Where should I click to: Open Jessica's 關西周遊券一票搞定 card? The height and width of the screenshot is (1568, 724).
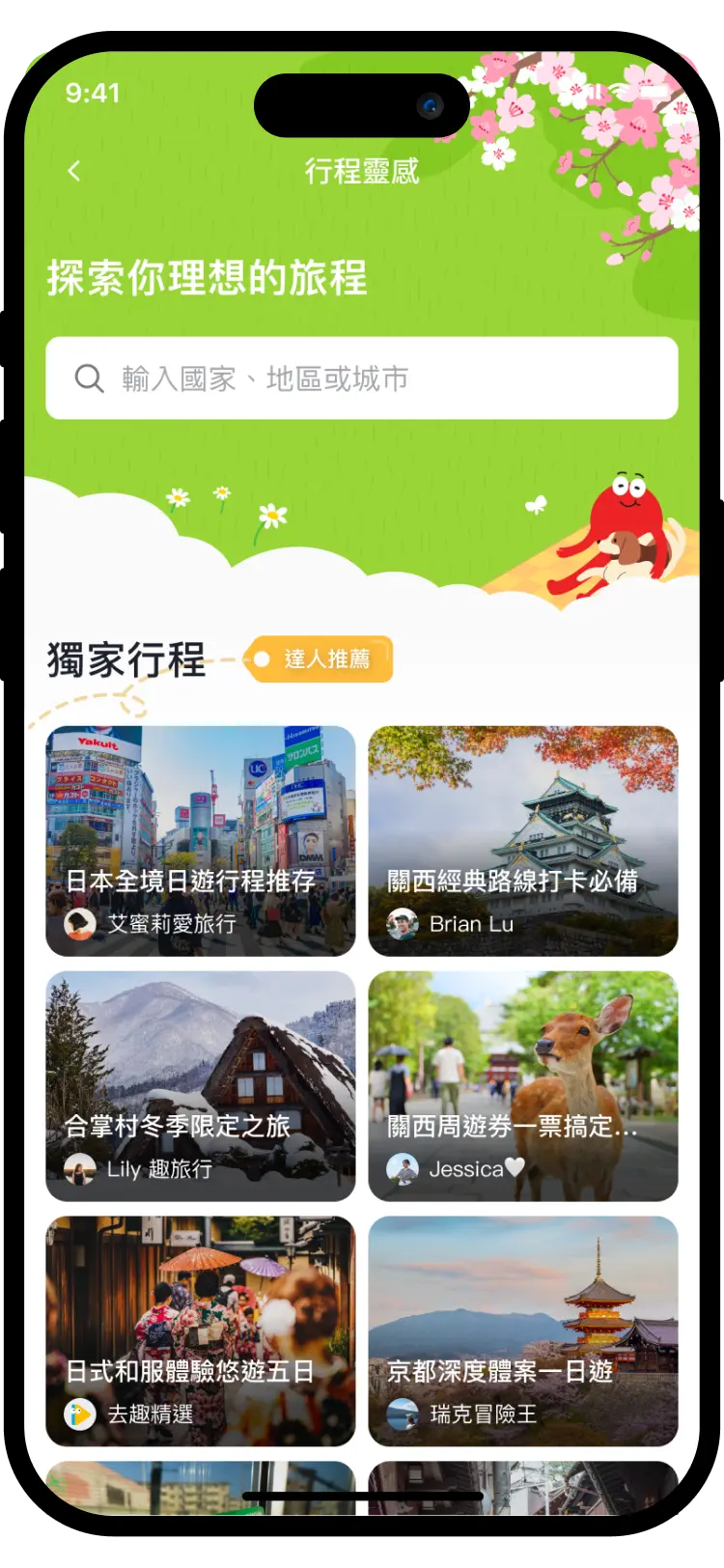click(x=522, y=1085)
